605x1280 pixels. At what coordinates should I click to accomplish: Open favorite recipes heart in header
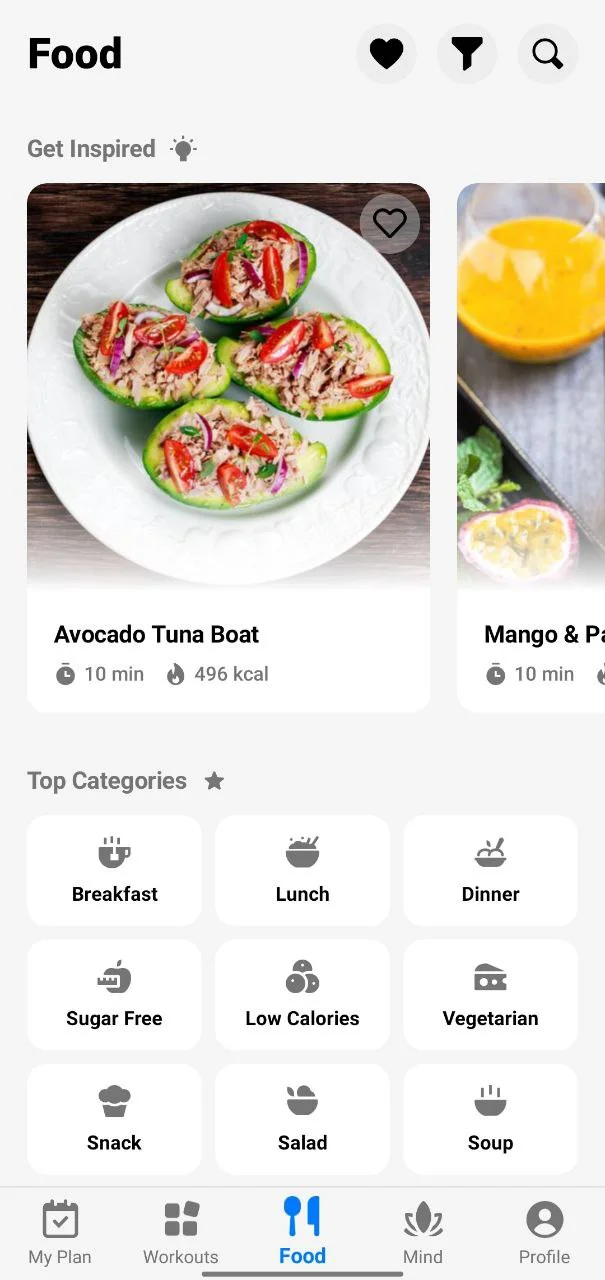386,54
